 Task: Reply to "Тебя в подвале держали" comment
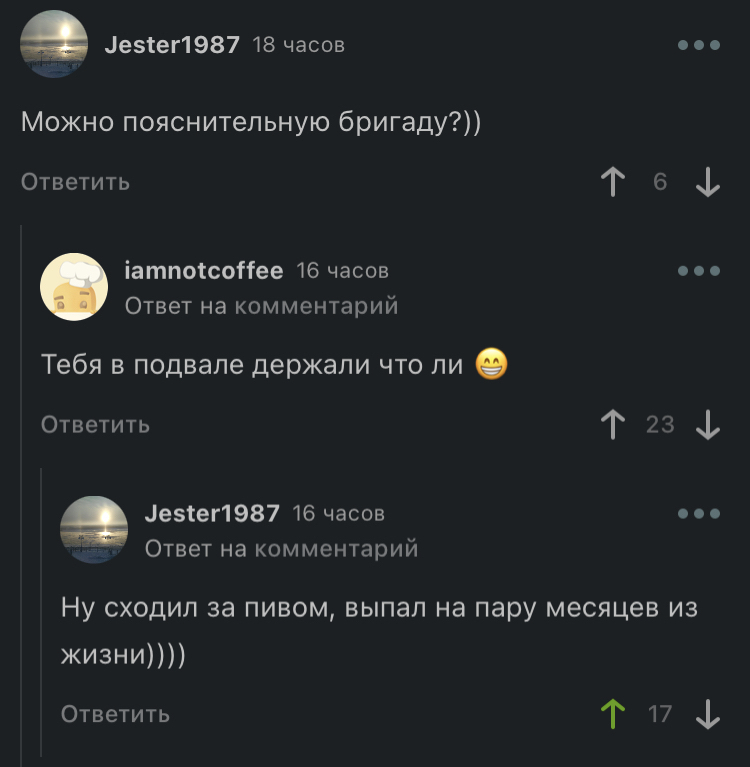pos(95,425)
